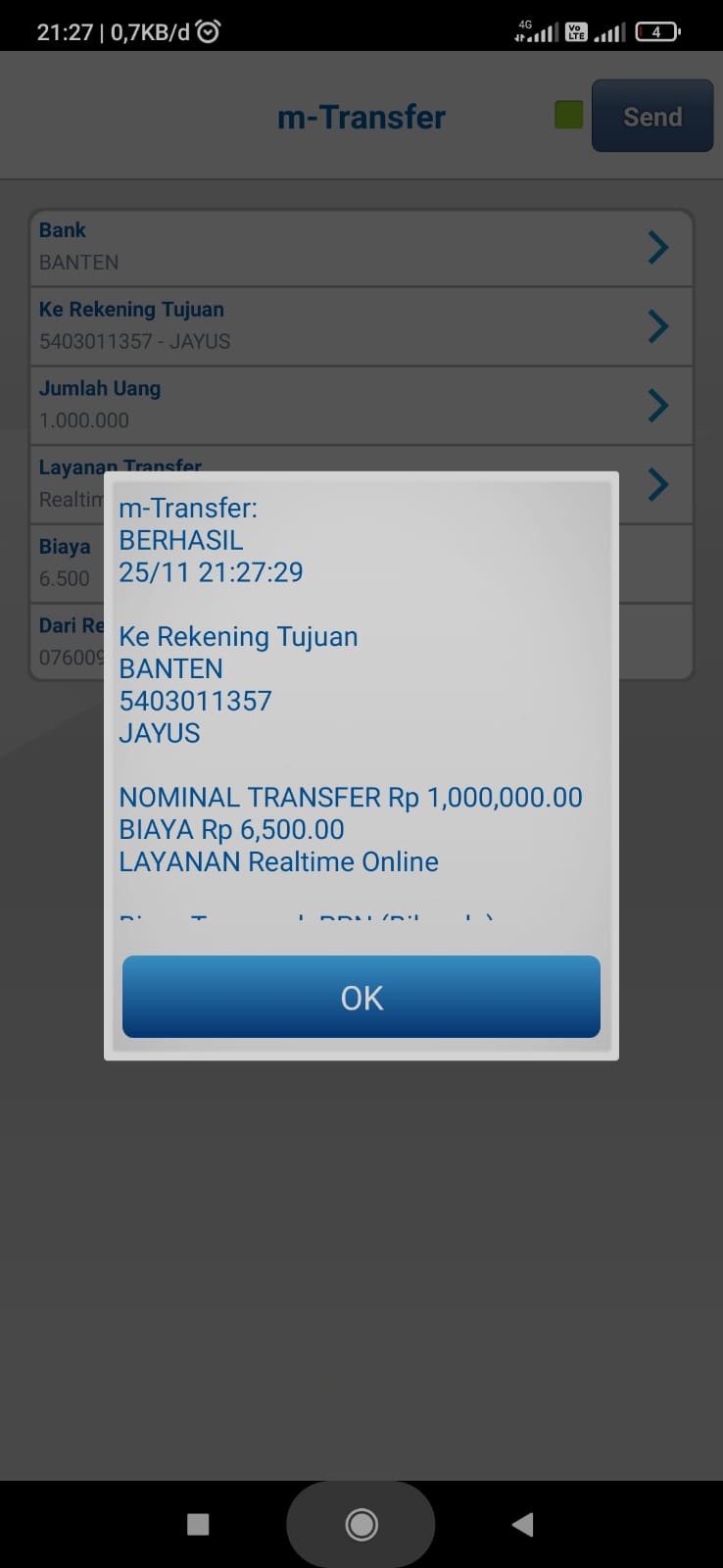The image size is (723, 1568).
Task: Open the Layanan Transfer row
Action: click(x=656, y=483)
